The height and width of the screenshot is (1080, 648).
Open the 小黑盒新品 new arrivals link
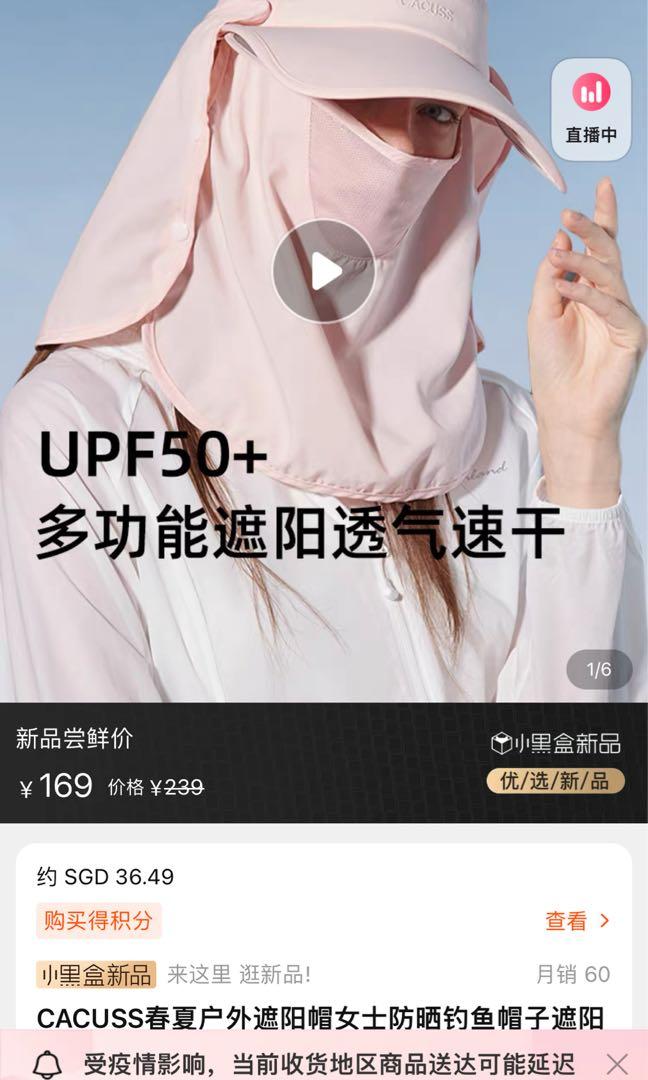(96, 974)
